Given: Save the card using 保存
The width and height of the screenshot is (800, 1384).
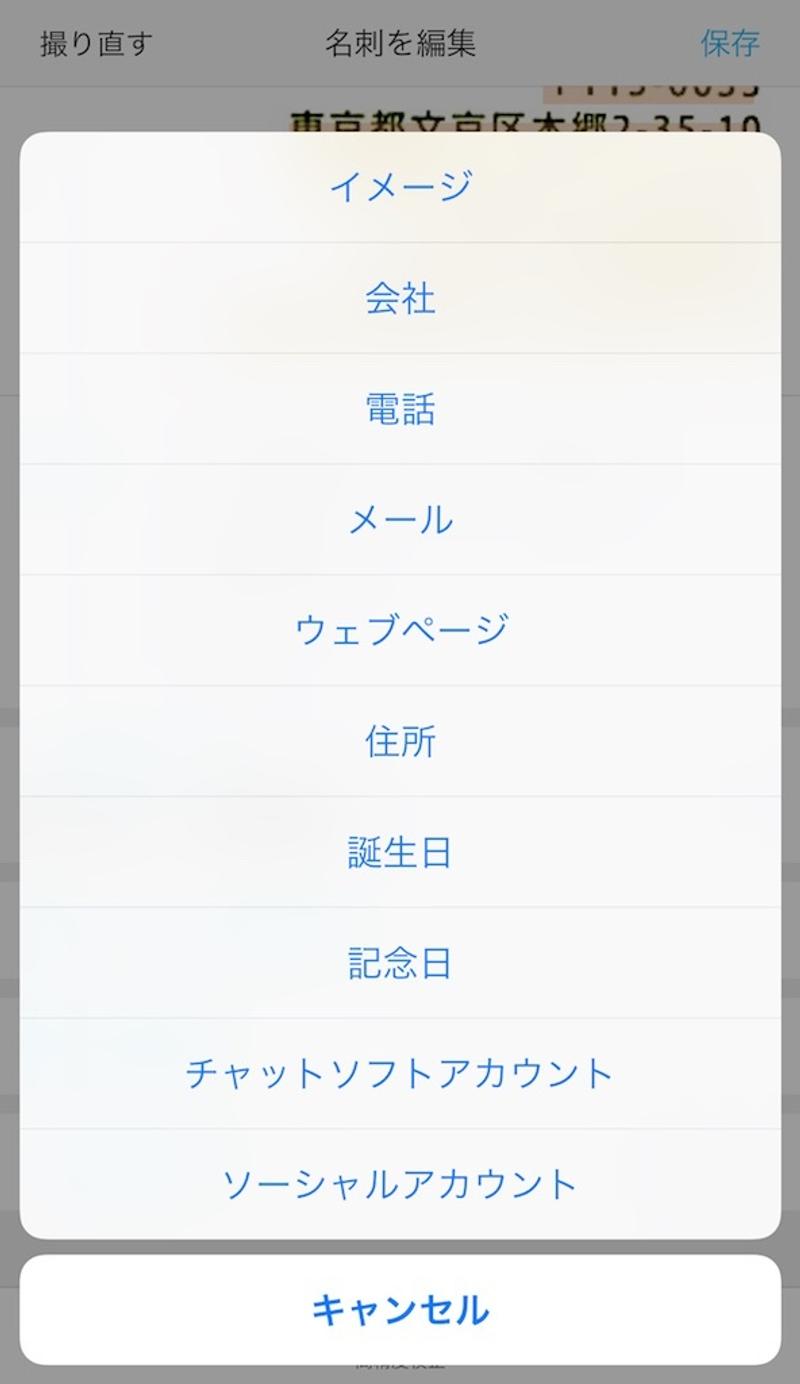Looking at the screenshot, I should (x=731, y=43).
